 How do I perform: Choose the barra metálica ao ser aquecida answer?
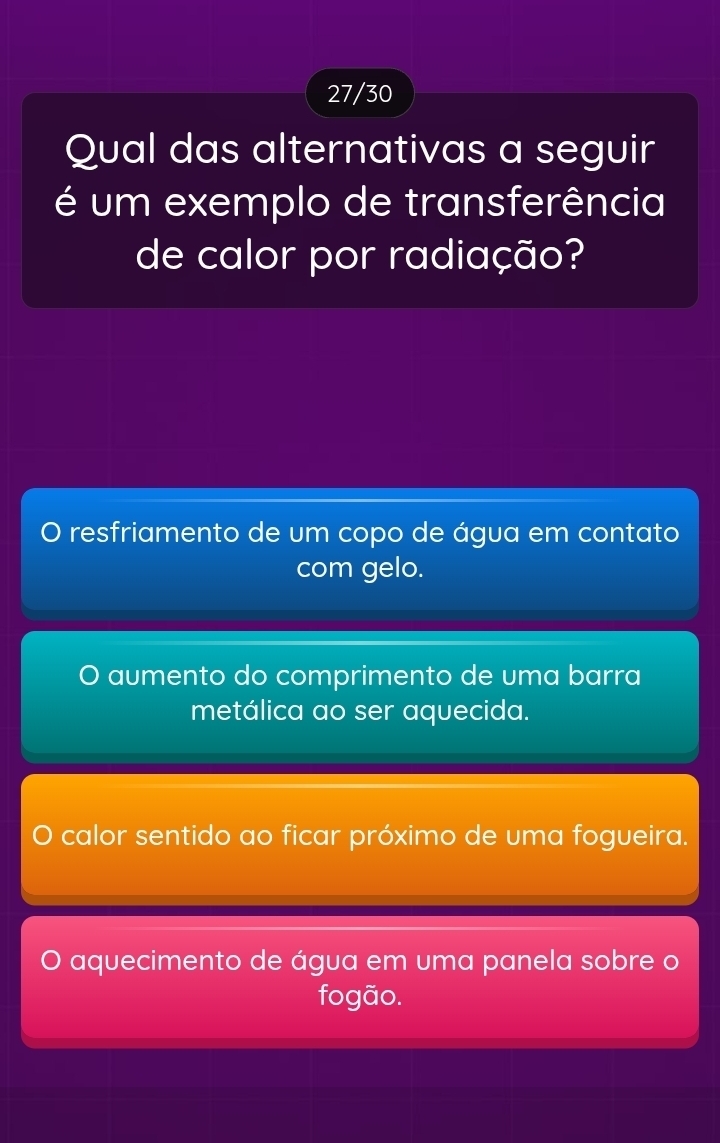click(360, 693)
